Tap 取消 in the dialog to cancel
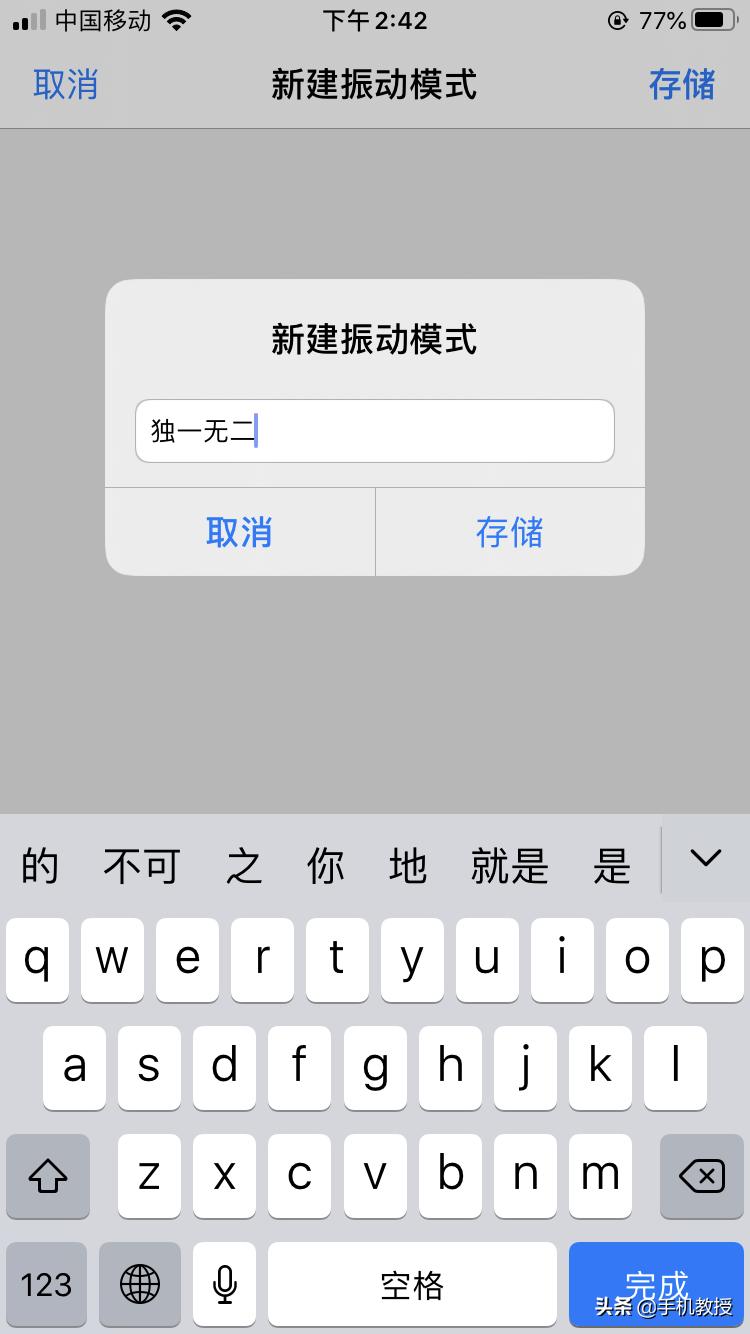 point(239,532)
